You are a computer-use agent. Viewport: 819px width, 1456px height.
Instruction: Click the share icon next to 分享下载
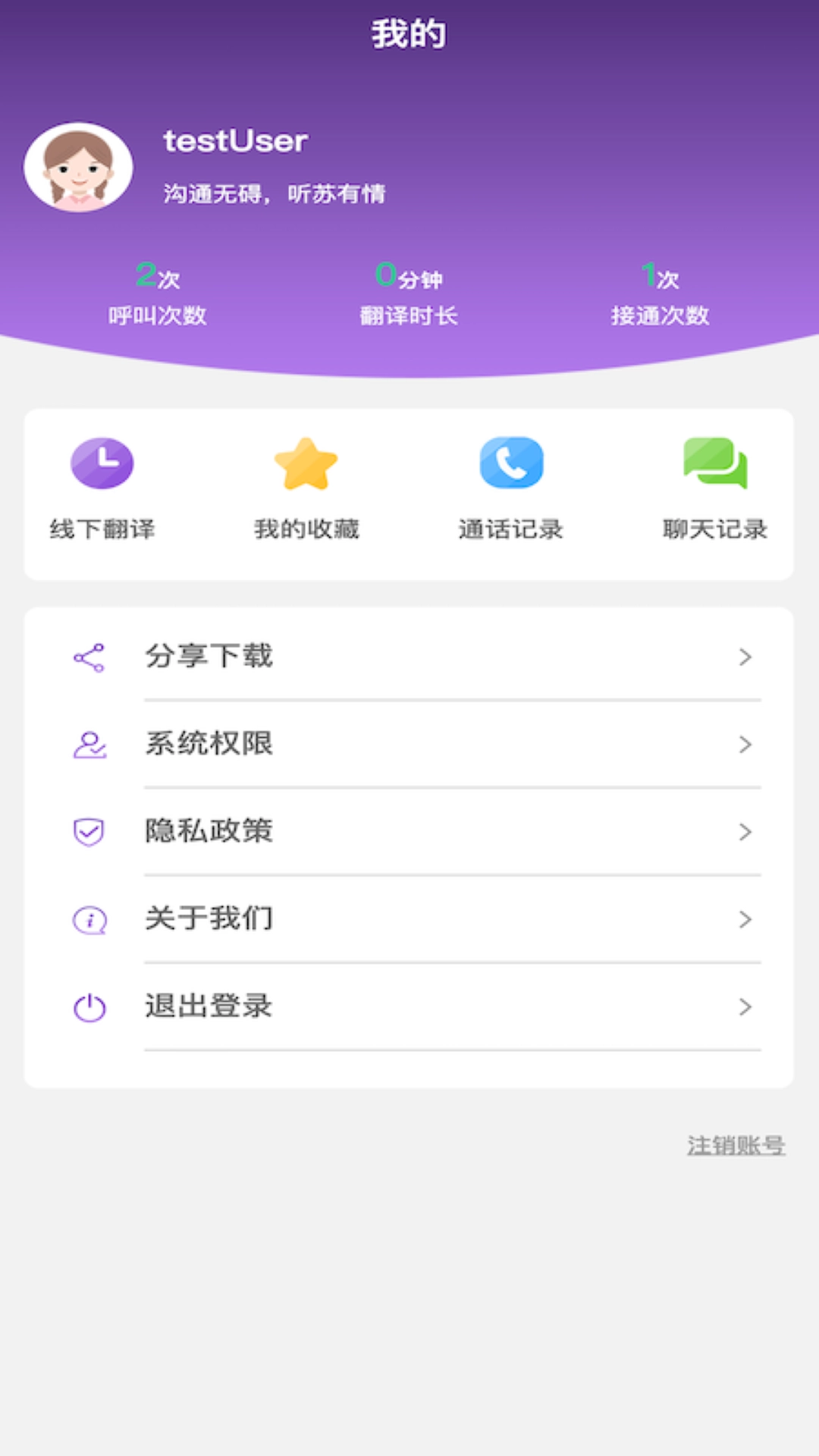[x=89, y=658]
